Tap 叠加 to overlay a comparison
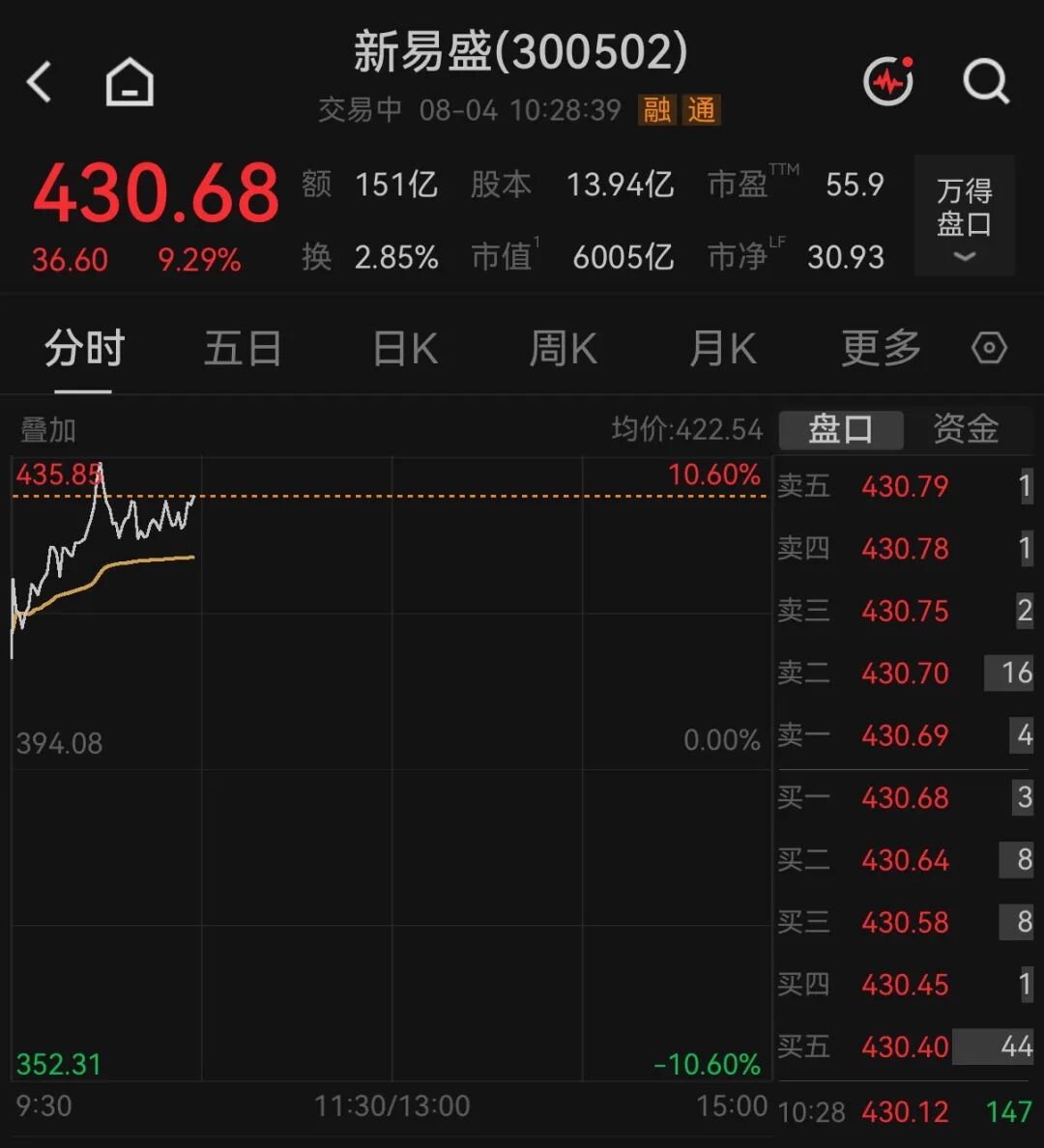Viewport: 1044px width, 1148px height. [48, 430]
